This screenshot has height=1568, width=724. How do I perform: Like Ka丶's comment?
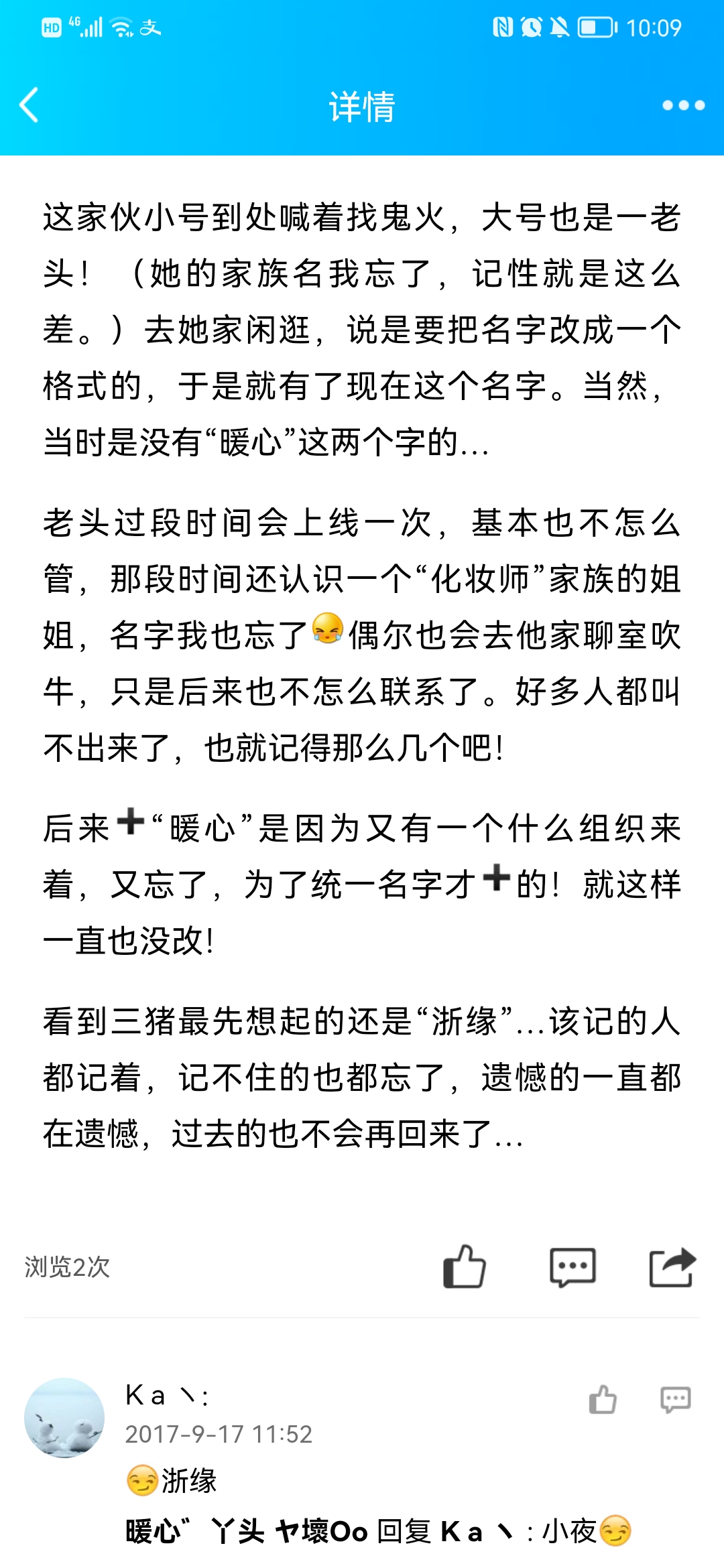click(x=602, y=1399)
